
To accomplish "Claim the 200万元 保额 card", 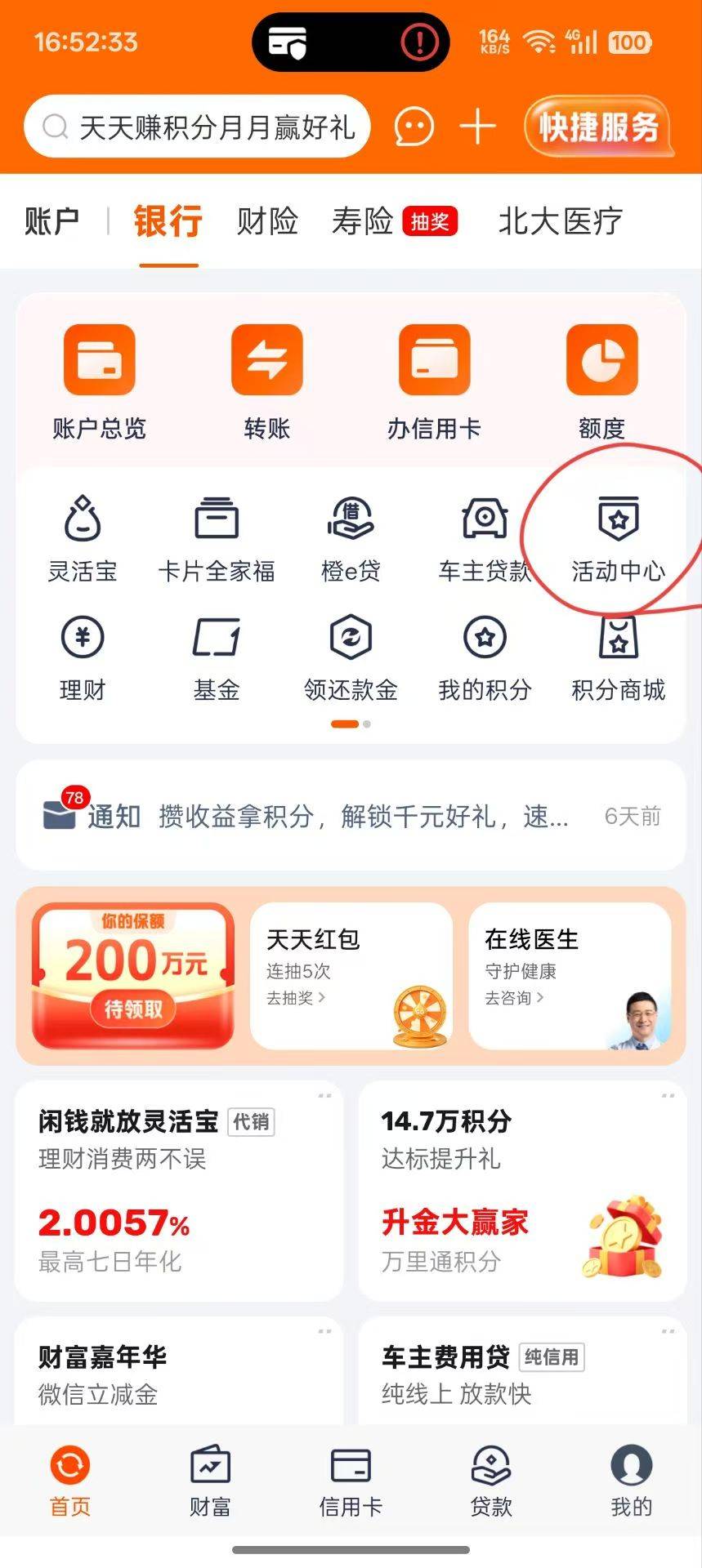I will pyautogui.click(x=133, y=975).
